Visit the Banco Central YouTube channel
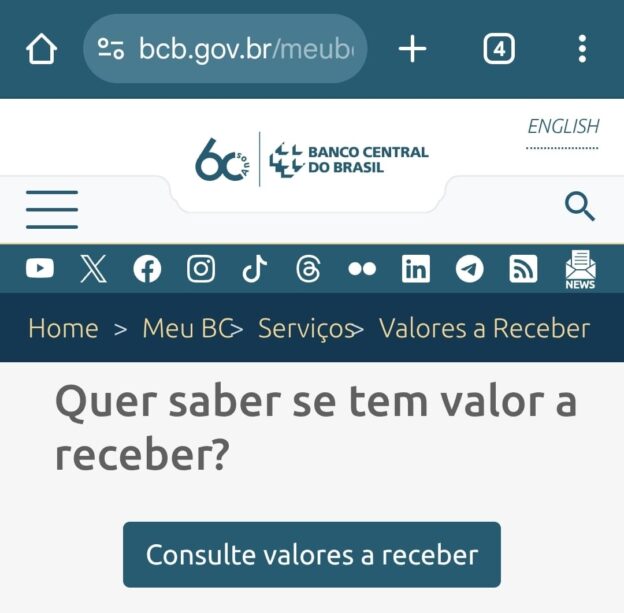The width and height of the screenshot is (624, 613). 40,268
